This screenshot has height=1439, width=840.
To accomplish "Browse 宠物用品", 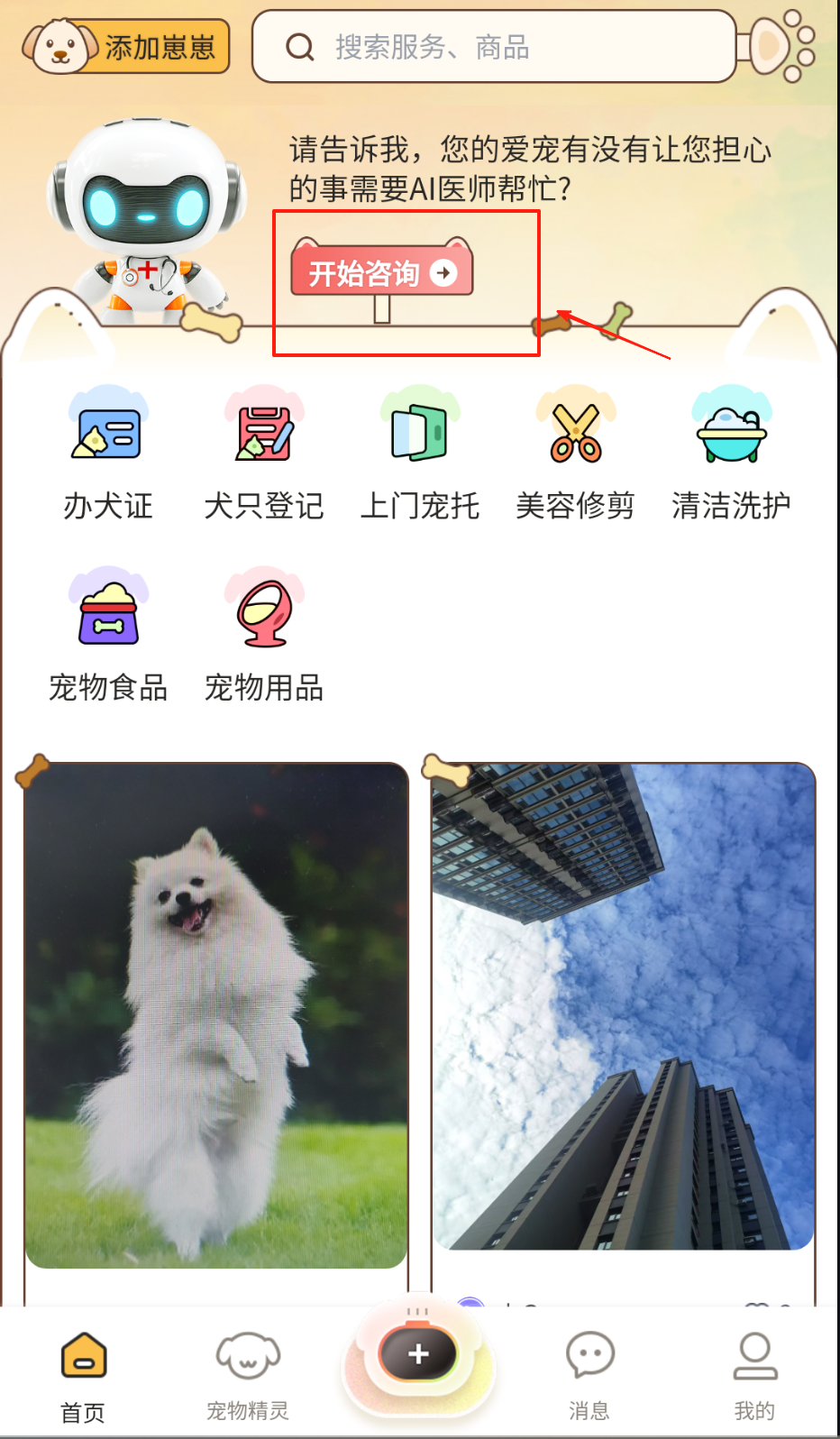I will click(264, 635).
